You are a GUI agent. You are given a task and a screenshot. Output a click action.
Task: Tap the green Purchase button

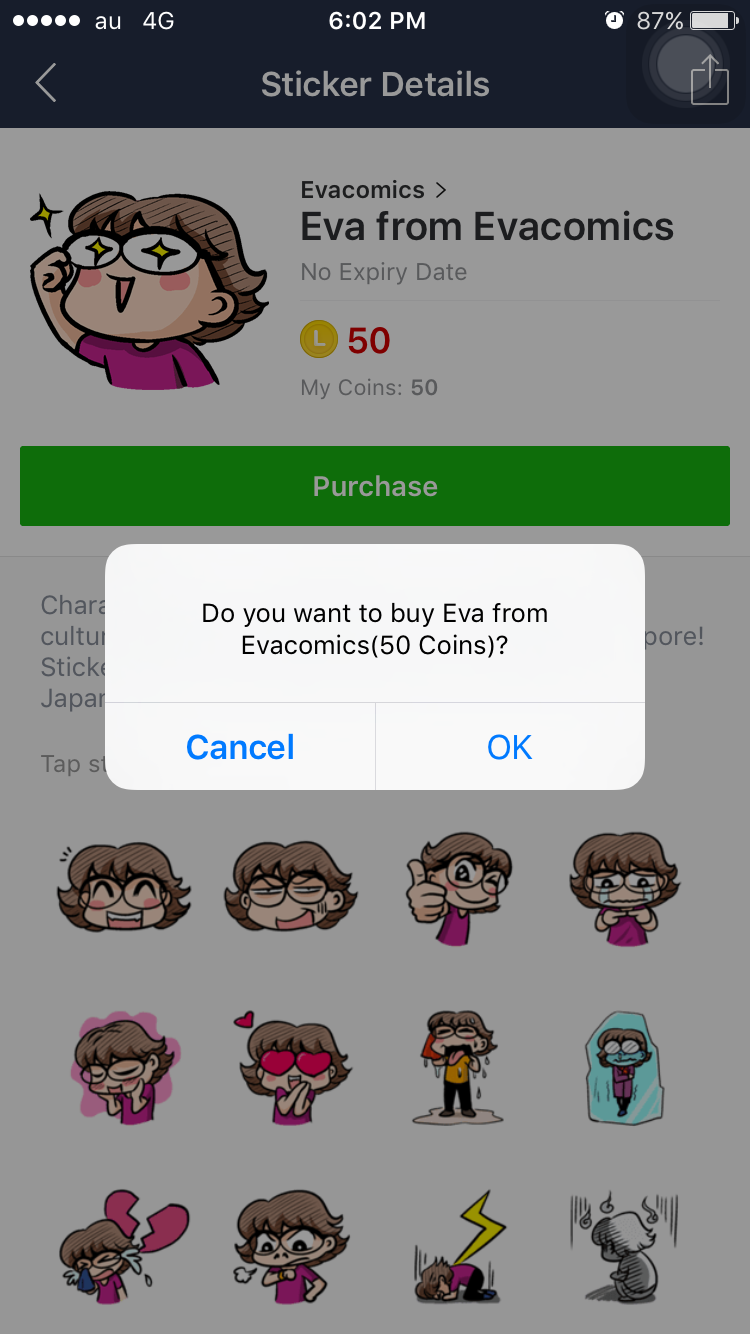pos(375,486)
